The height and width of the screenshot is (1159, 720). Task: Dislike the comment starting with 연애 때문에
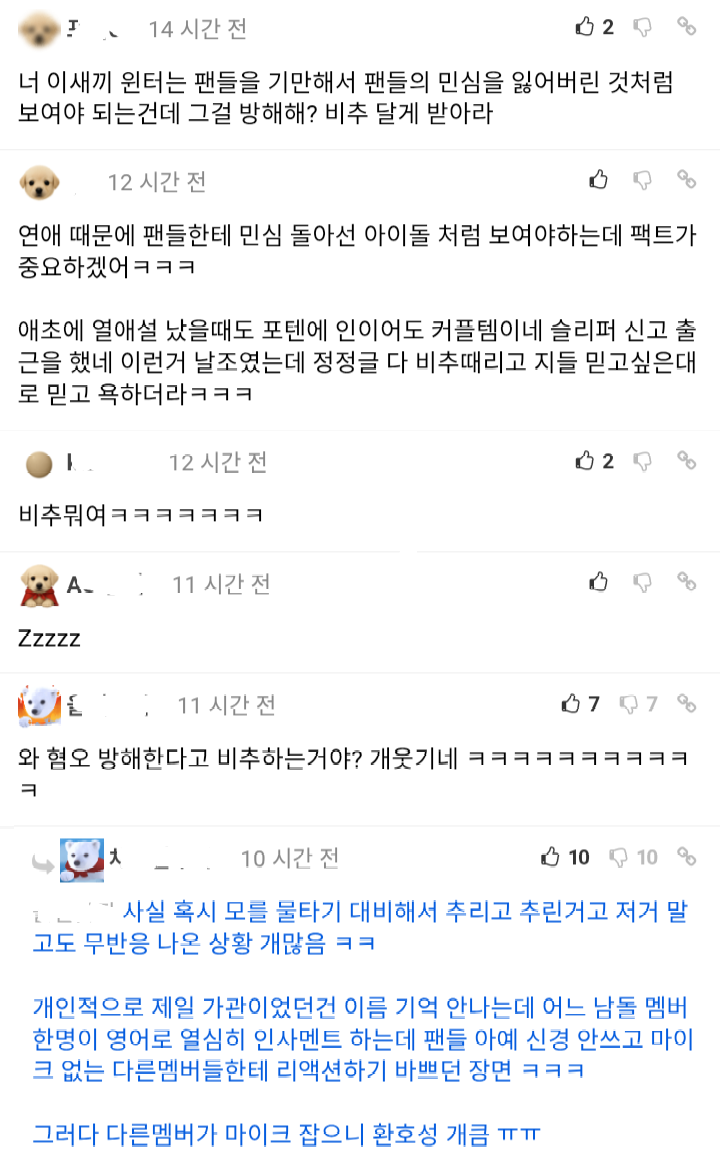coord(644,180)
